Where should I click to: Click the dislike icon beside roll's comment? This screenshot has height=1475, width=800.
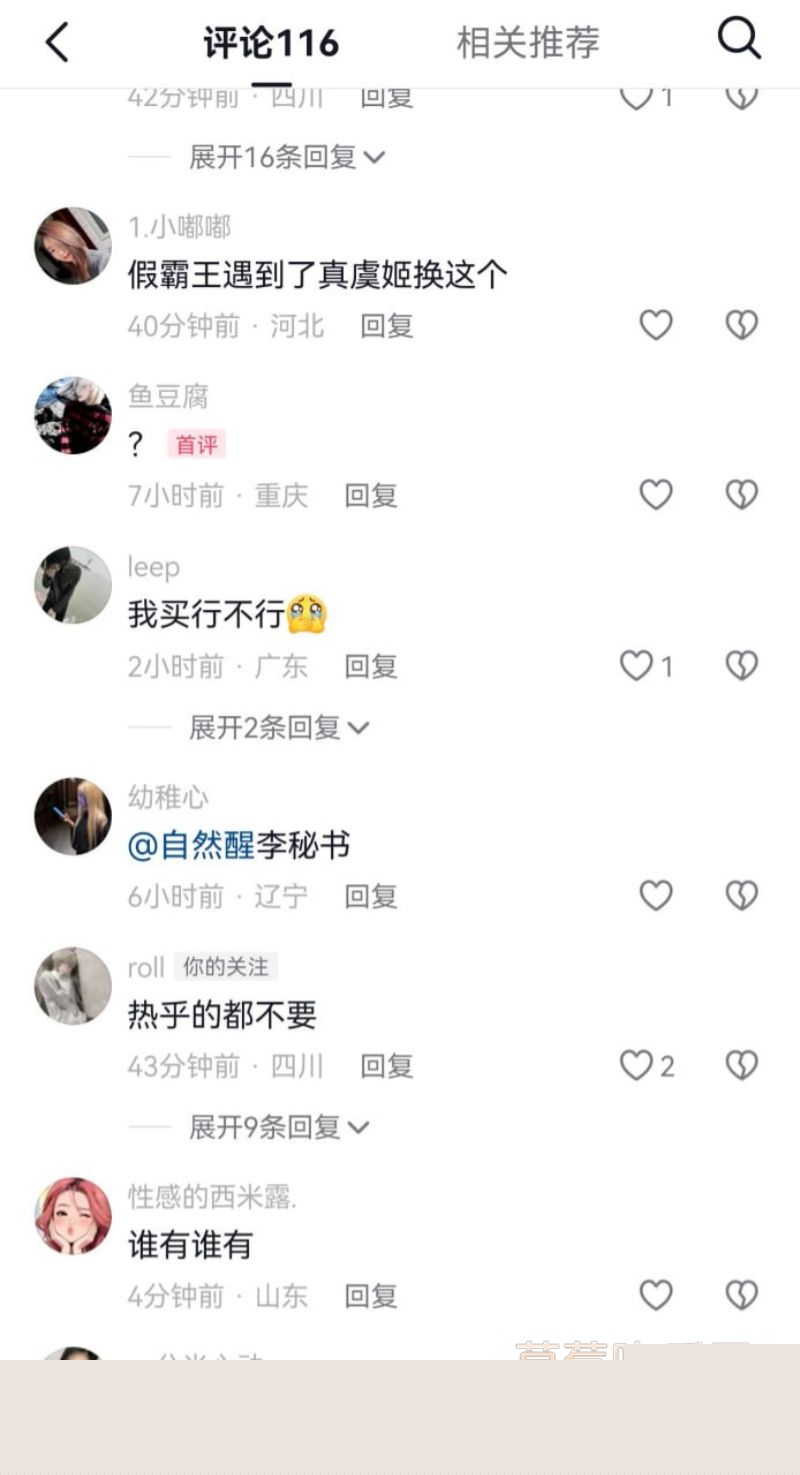[x=739, y=1066]
